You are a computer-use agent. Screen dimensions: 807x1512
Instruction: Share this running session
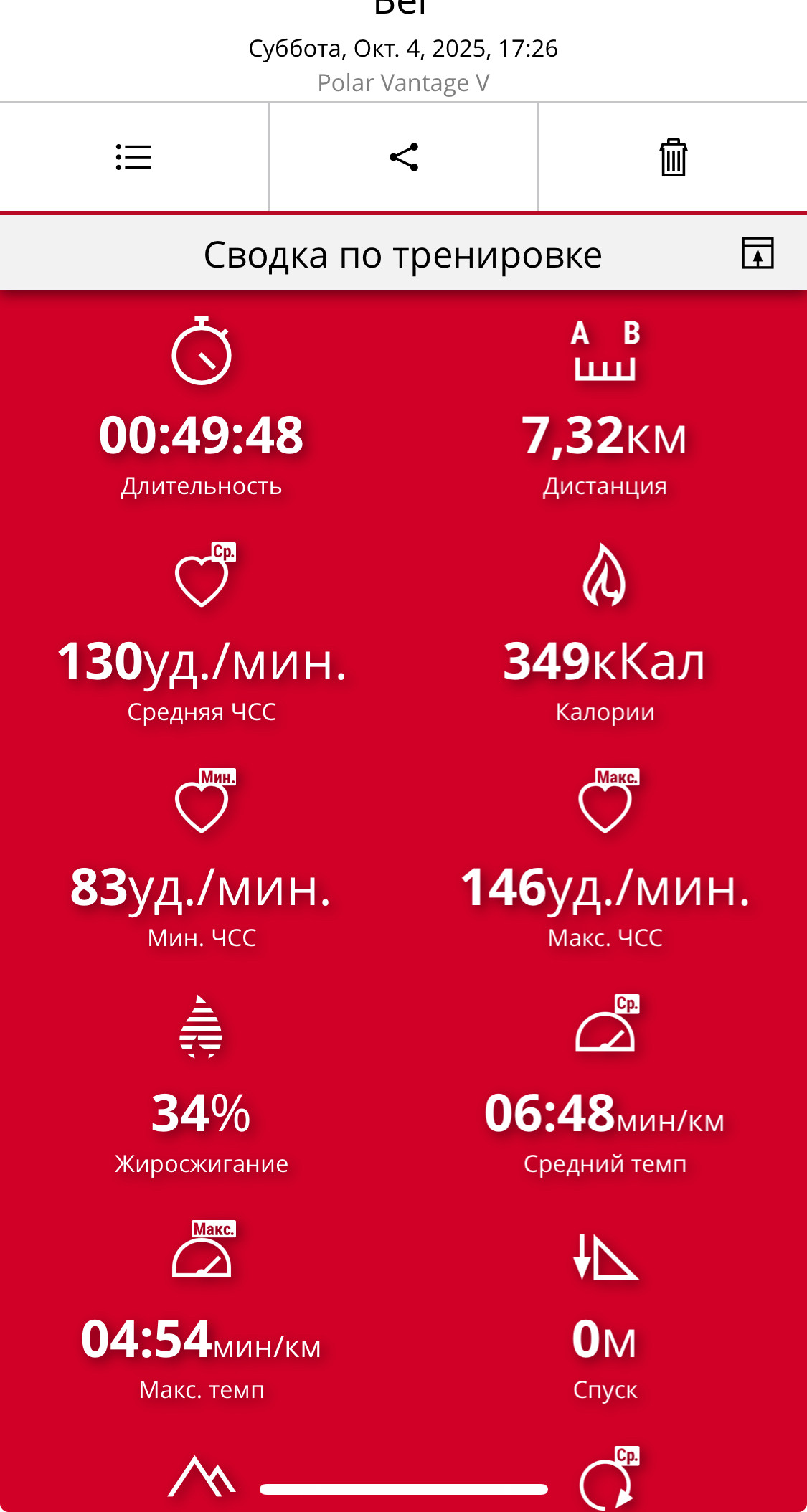pos(404,157)
